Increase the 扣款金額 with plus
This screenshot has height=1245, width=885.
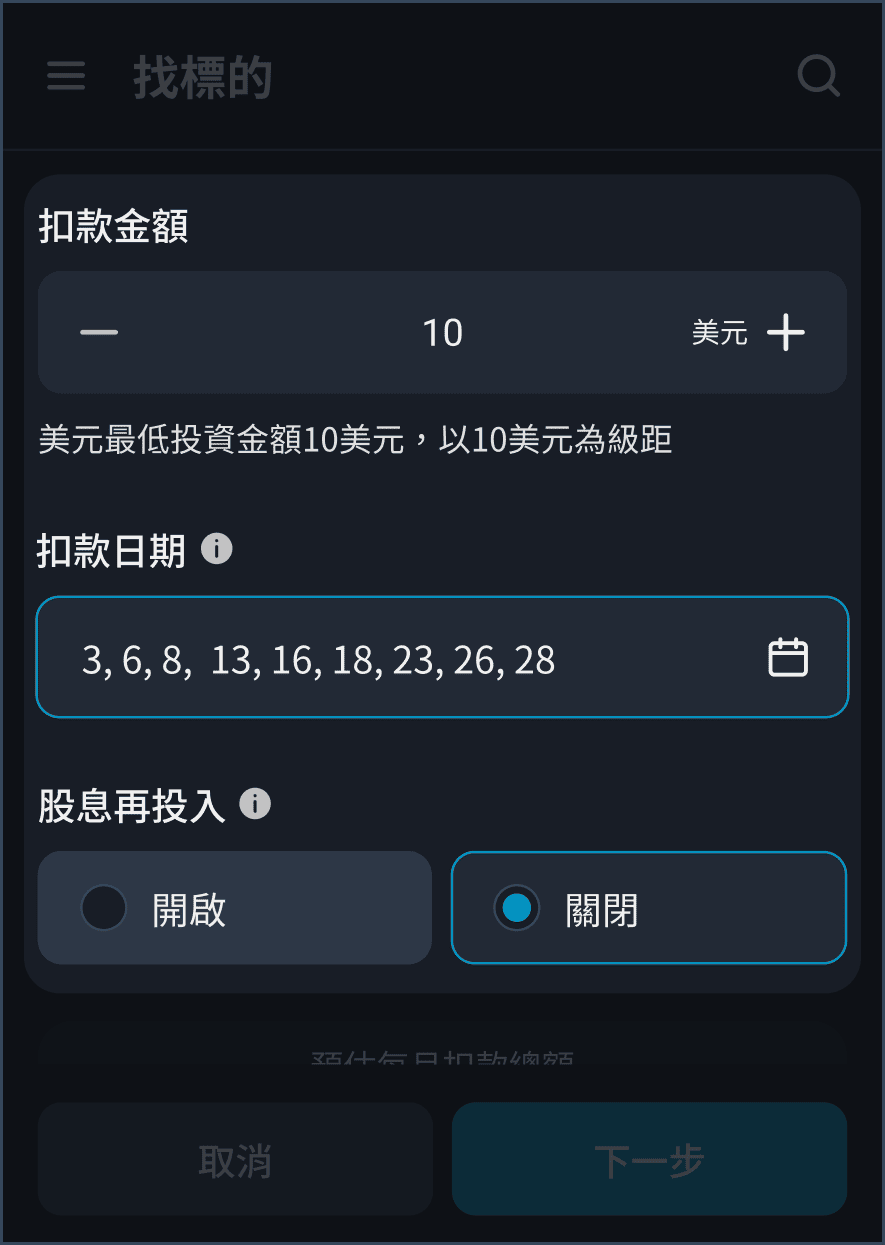(x=786, y=332)
